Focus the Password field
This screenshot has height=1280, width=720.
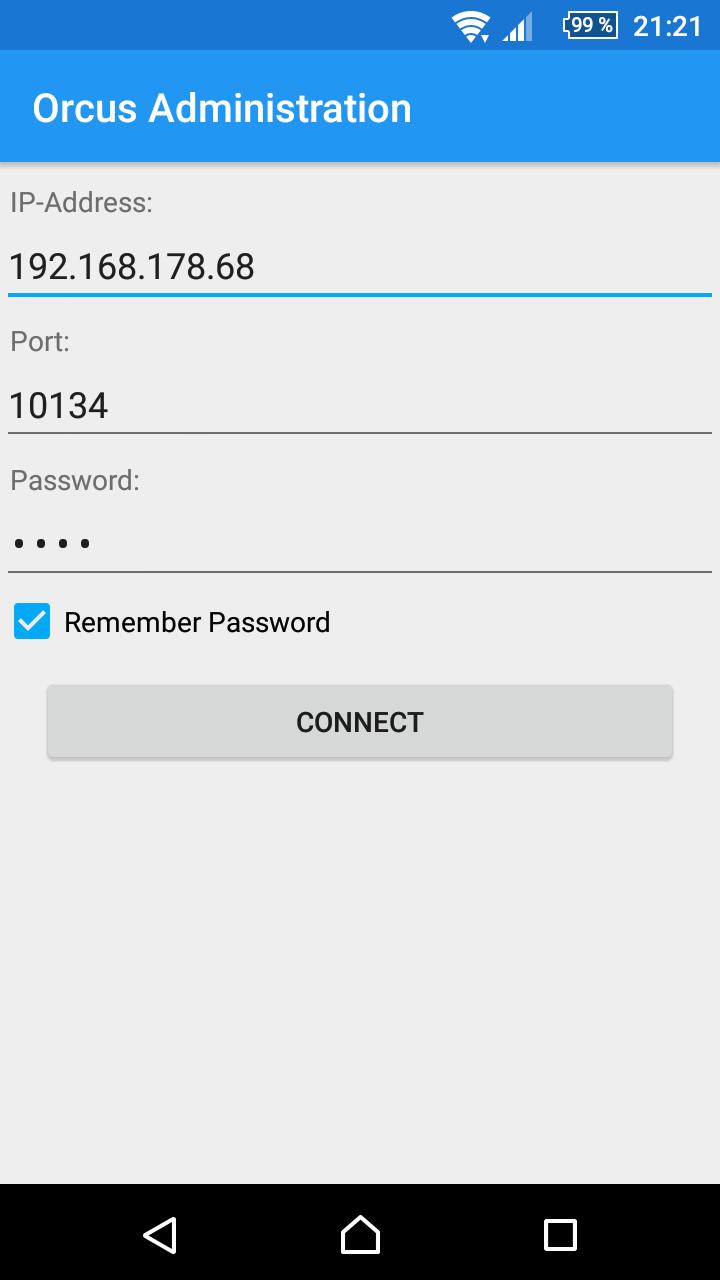[x=360, y=544]
